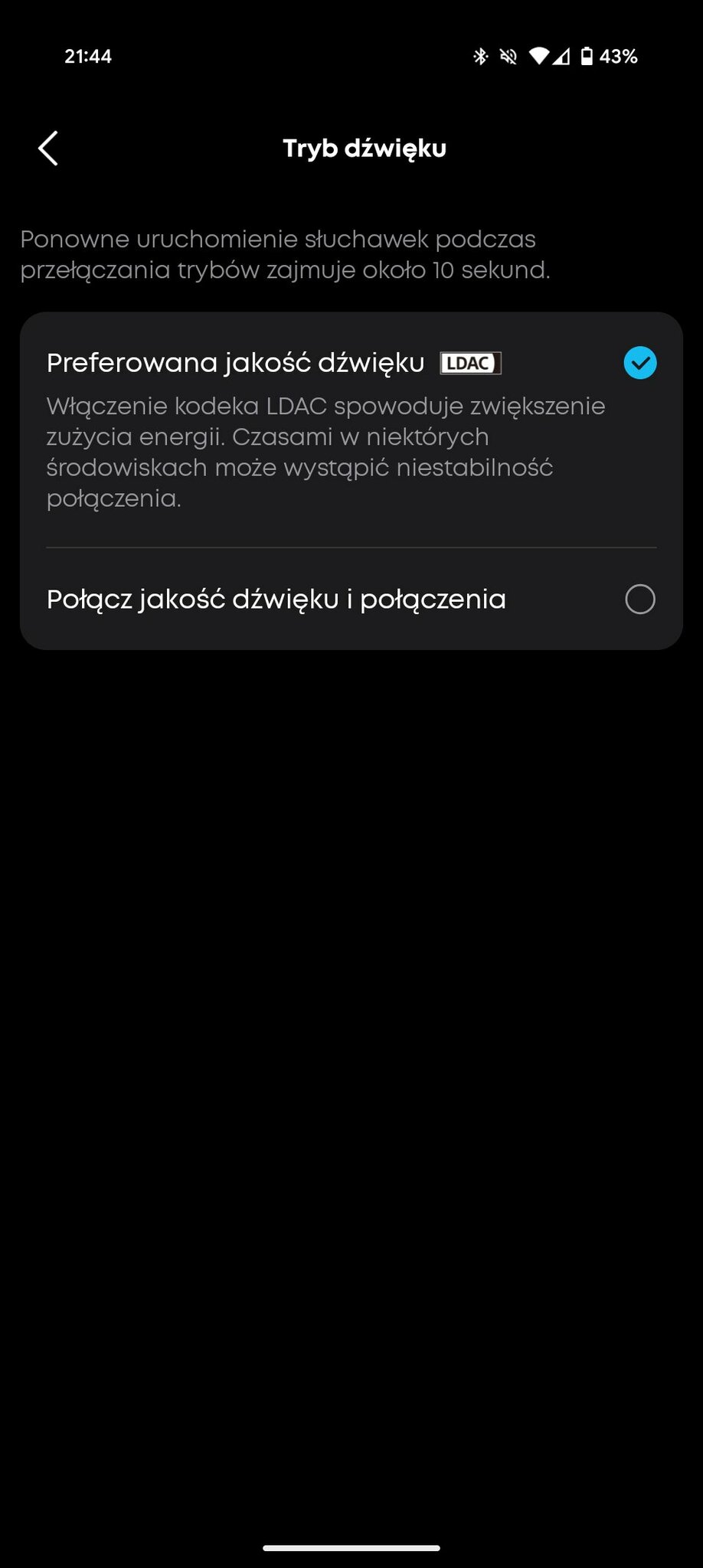Choose Połącz jakość dźwięku i połączenia
The height and width of the screenshot is (1568, 703).
(351, 599)
